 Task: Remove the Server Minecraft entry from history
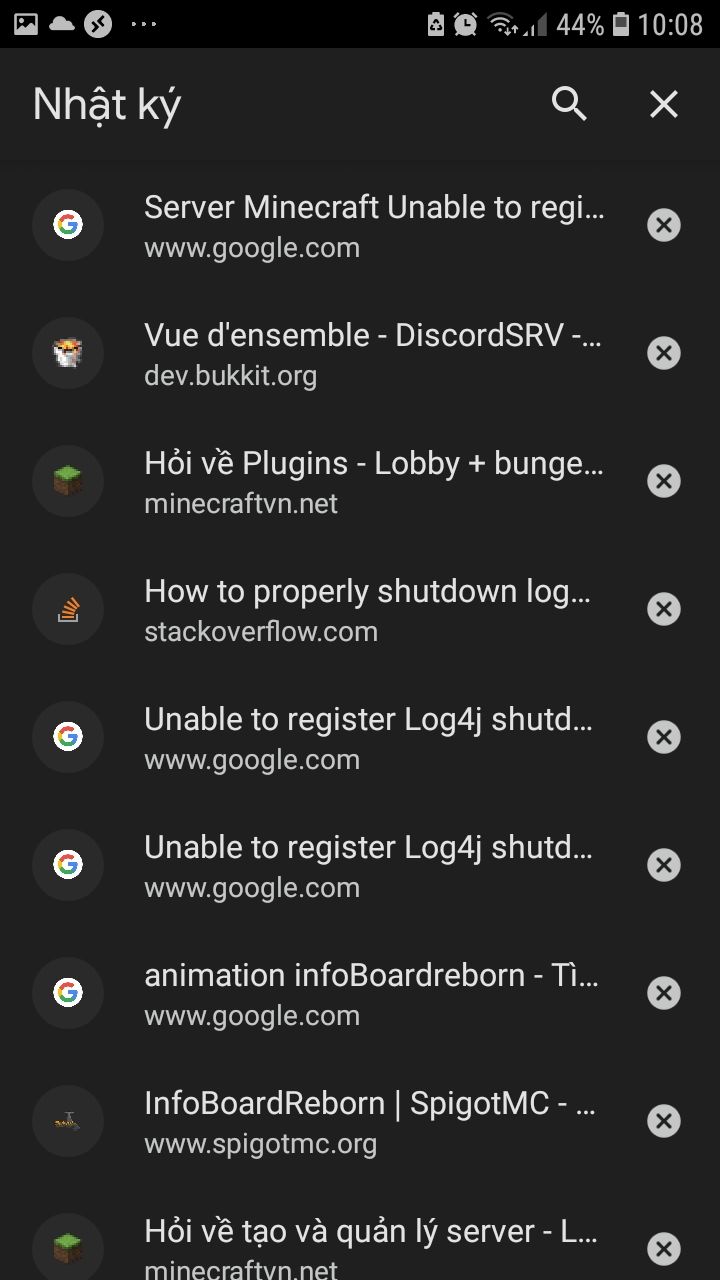[664, 226]
